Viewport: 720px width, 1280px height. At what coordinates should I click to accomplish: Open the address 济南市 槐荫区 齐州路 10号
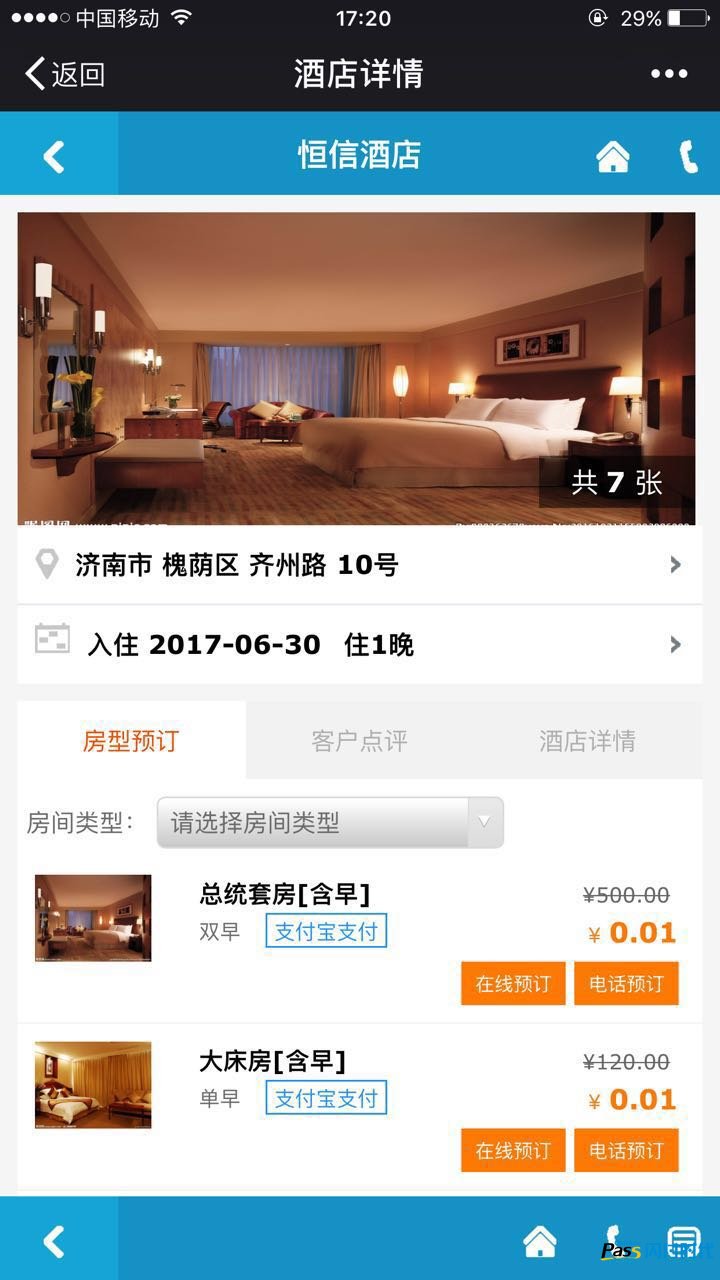click(x=360, y=565)
